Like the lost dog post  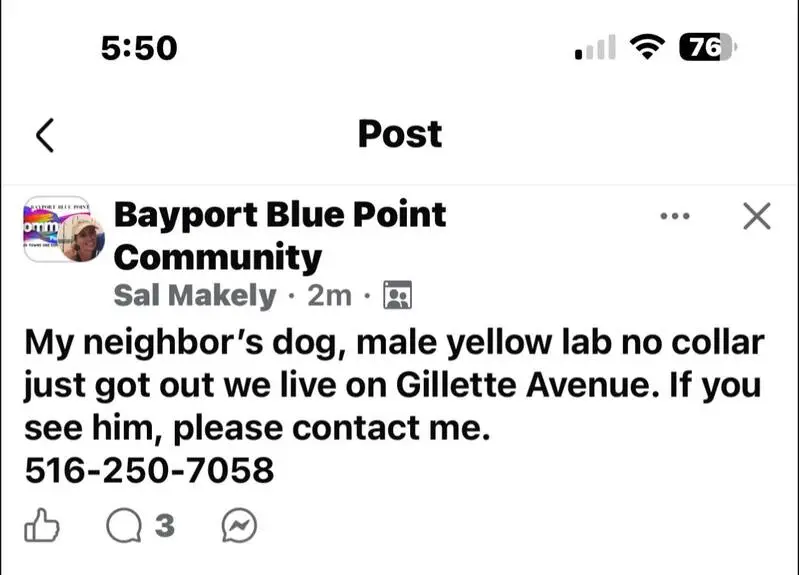click(43, 526)
